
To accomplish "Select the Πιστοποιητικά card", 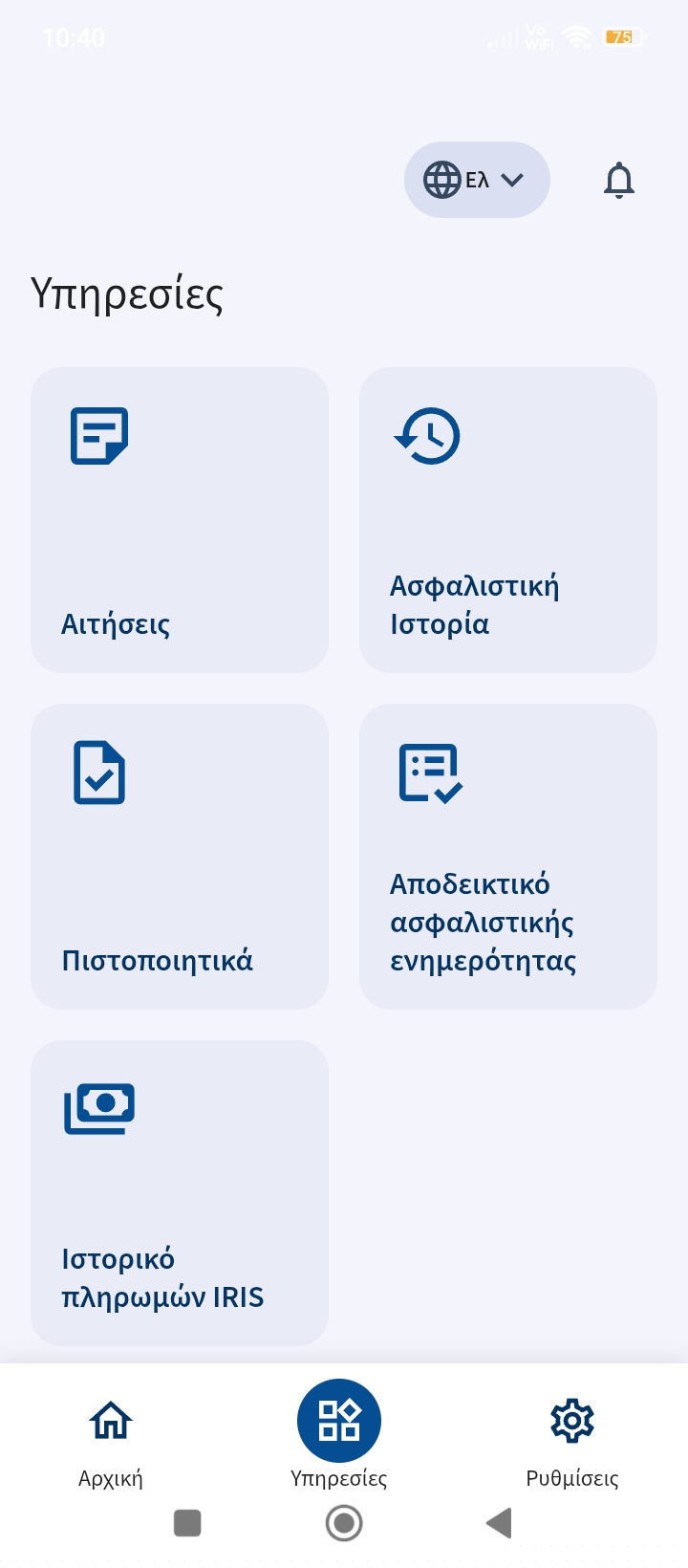I will click(x=180, y=857).
